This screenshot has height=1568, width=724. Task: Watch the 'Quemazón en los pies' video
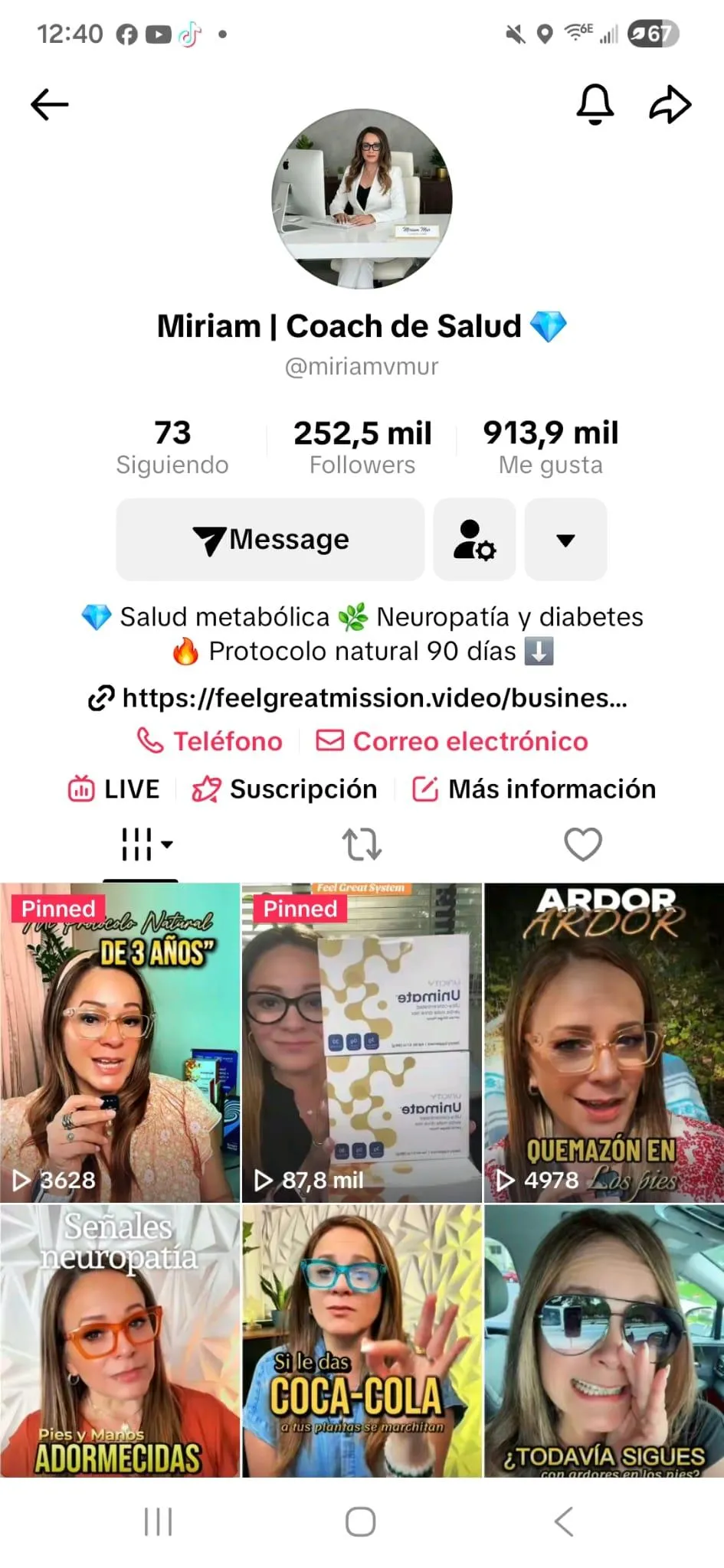604,1041
